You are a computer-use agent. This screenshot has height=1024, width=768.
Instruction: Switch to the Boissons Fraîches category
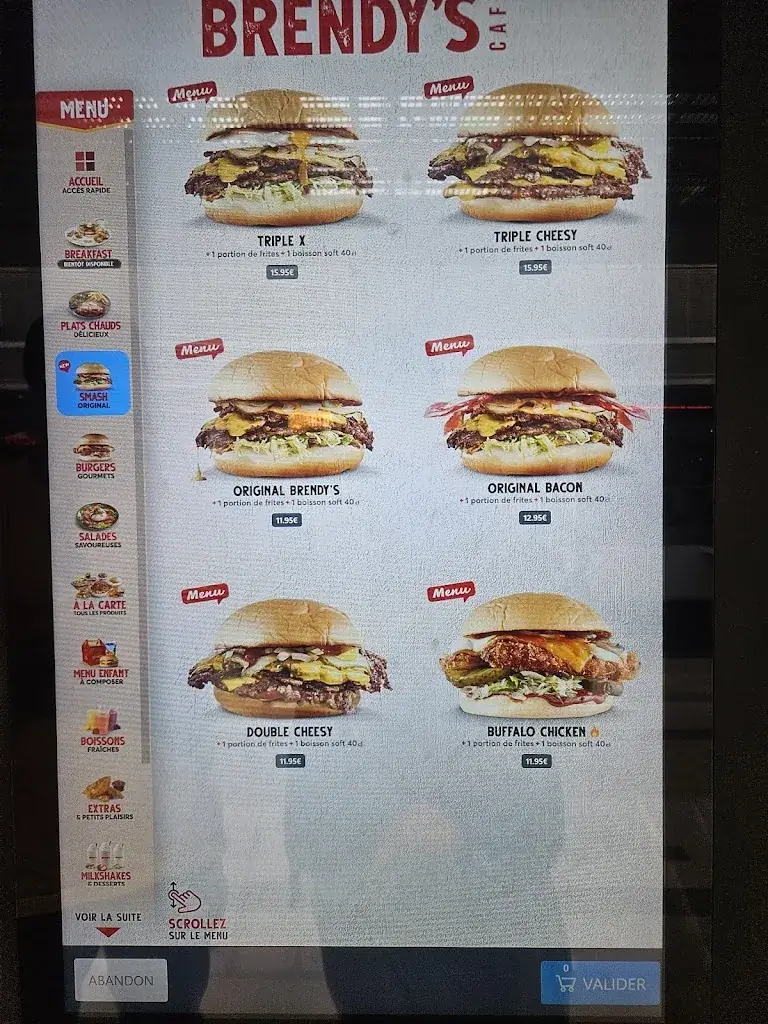102,729
